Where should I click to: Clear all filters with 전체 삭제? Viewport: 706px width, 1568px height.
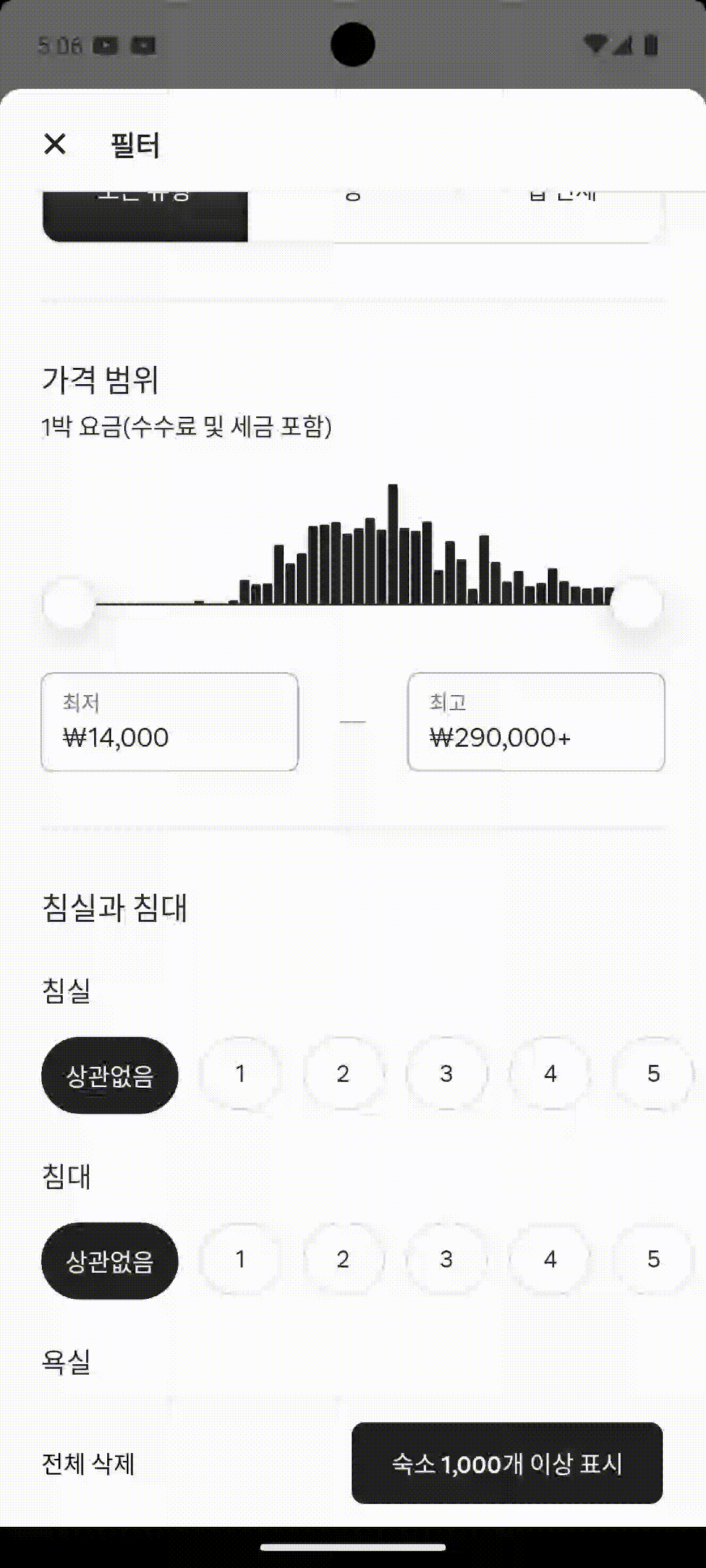pyautogui.click(x=88, y=1463)
